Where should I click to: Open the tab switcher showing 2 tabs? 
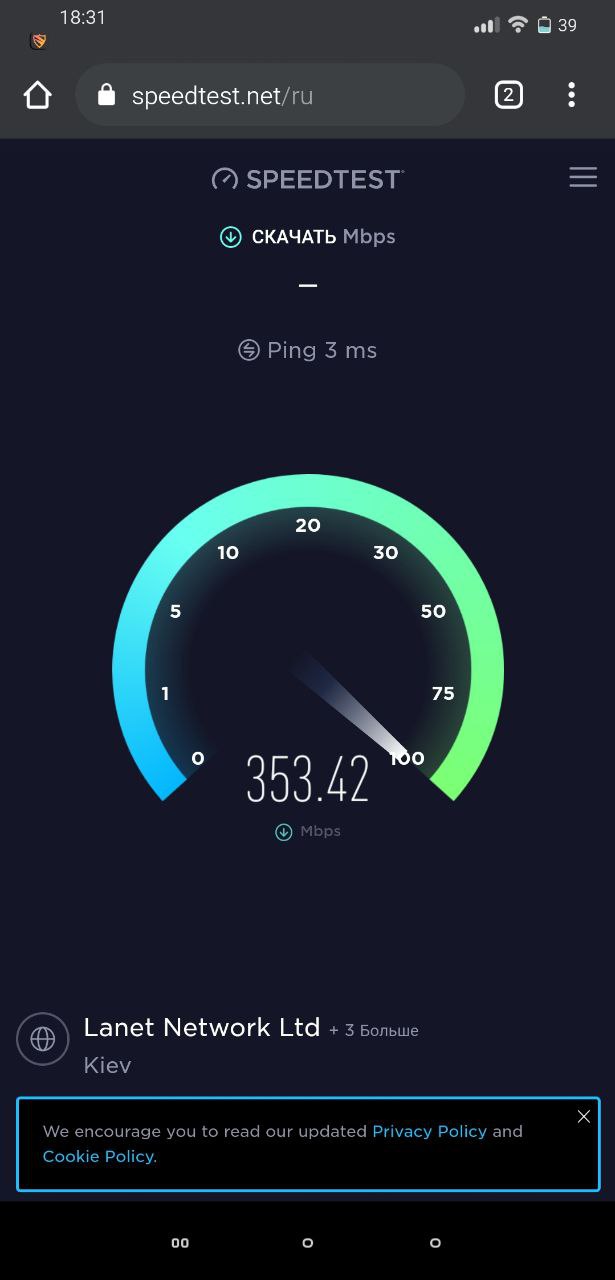coord(508,95)
